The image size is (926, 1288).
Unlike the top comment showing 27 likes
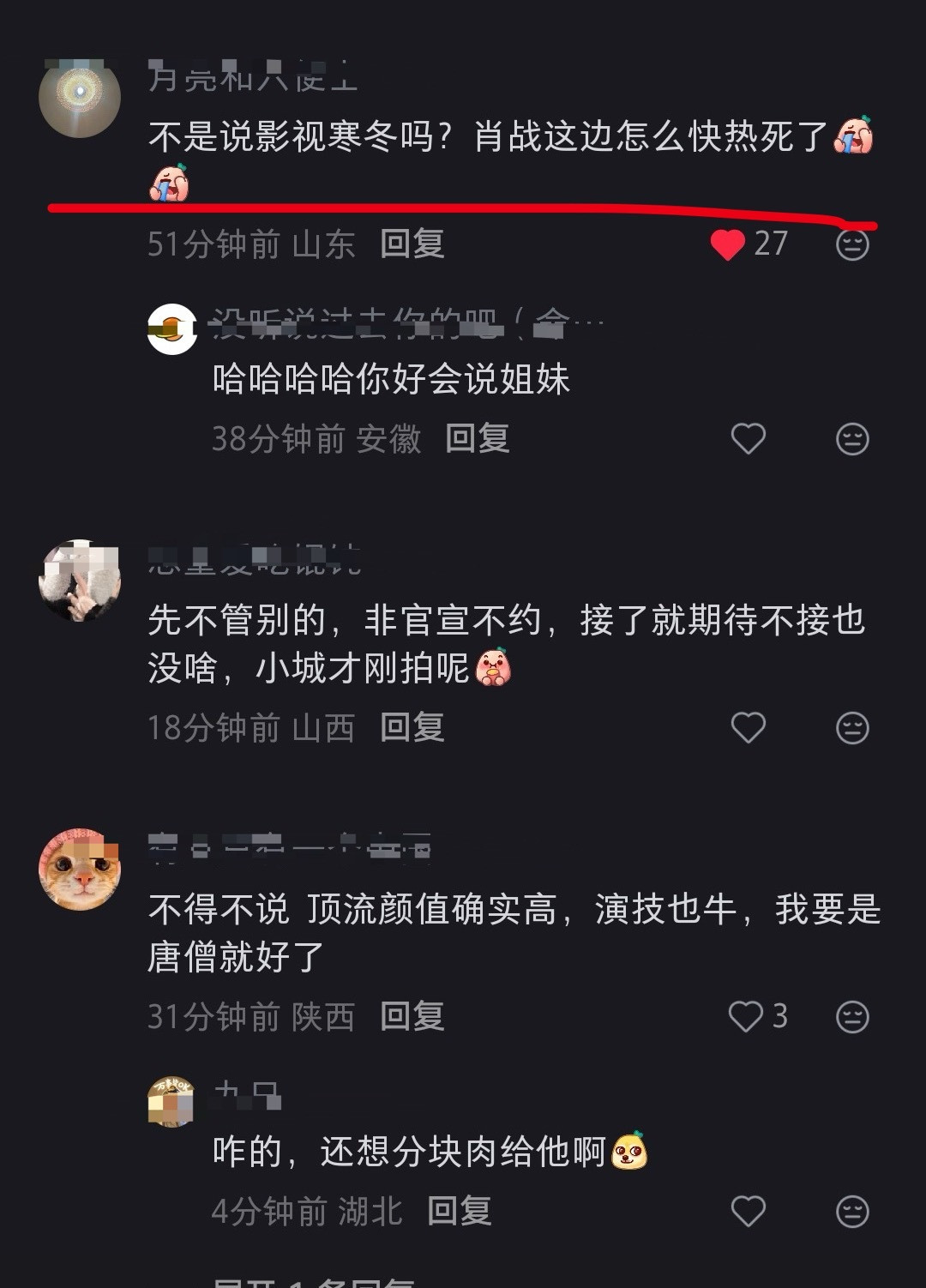click(x=728, y=244)
